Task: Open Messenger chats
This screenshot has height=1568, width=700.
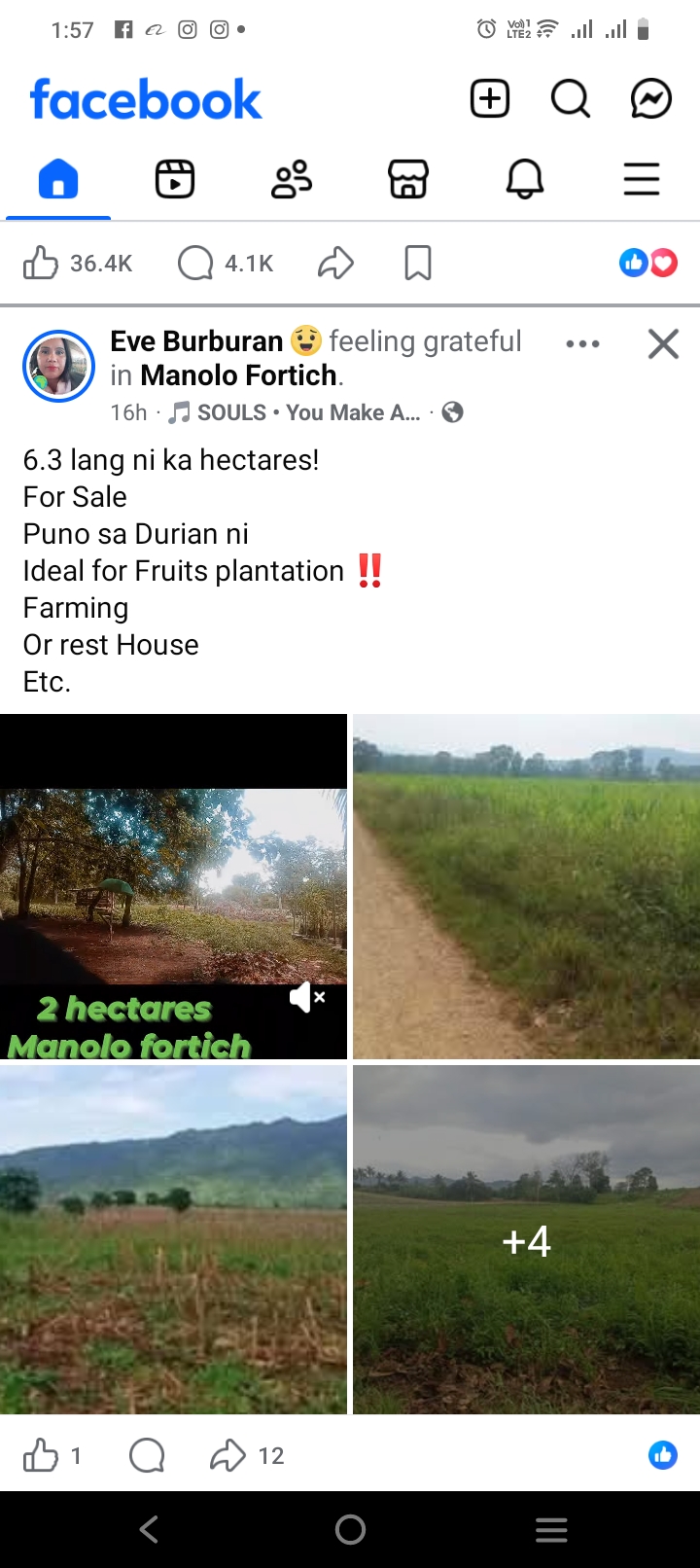Action: 650,99
